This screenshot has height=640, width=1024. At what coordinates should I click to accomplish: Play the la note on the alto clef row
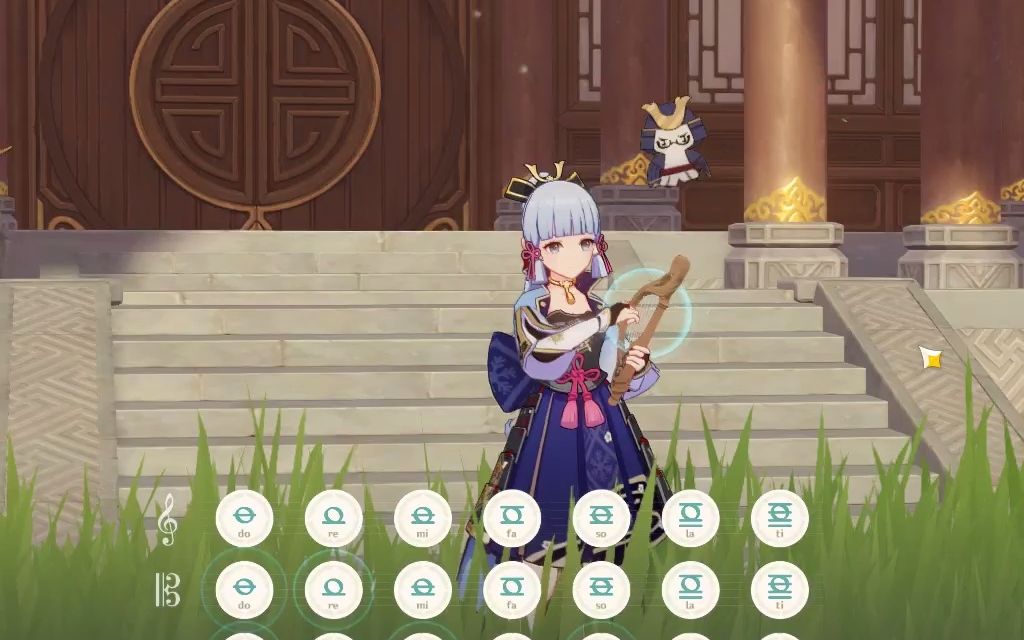point(690,590)
